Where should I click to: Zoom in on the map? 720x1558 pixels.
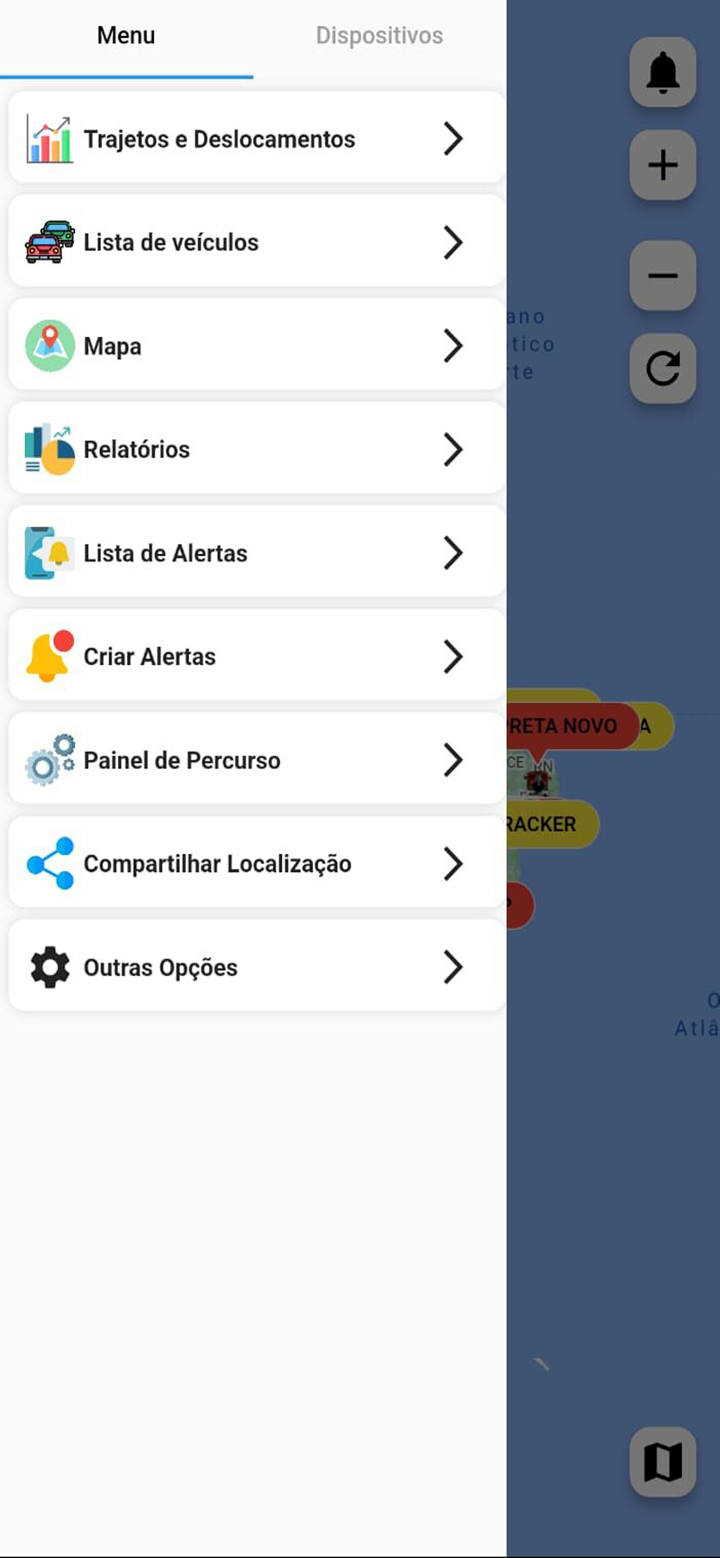[661, 166]
